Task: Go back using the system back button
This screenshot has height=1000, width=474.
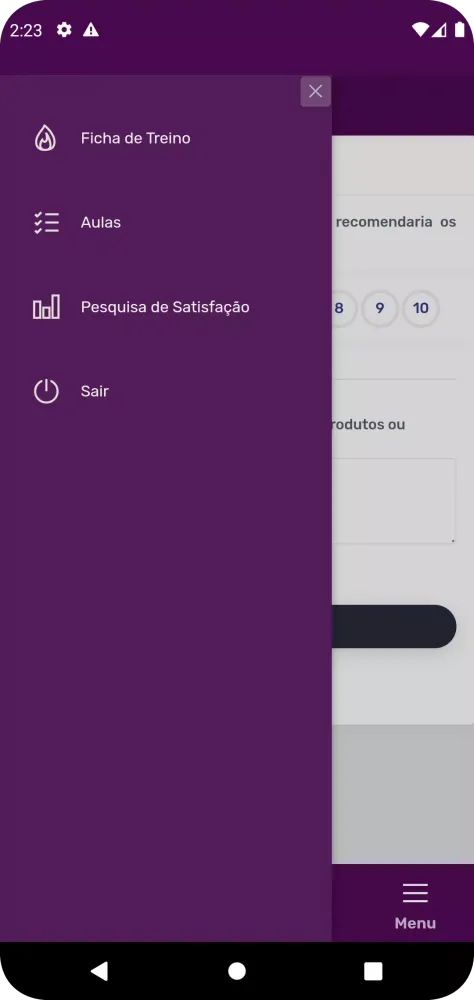Action: click(99, 971)
